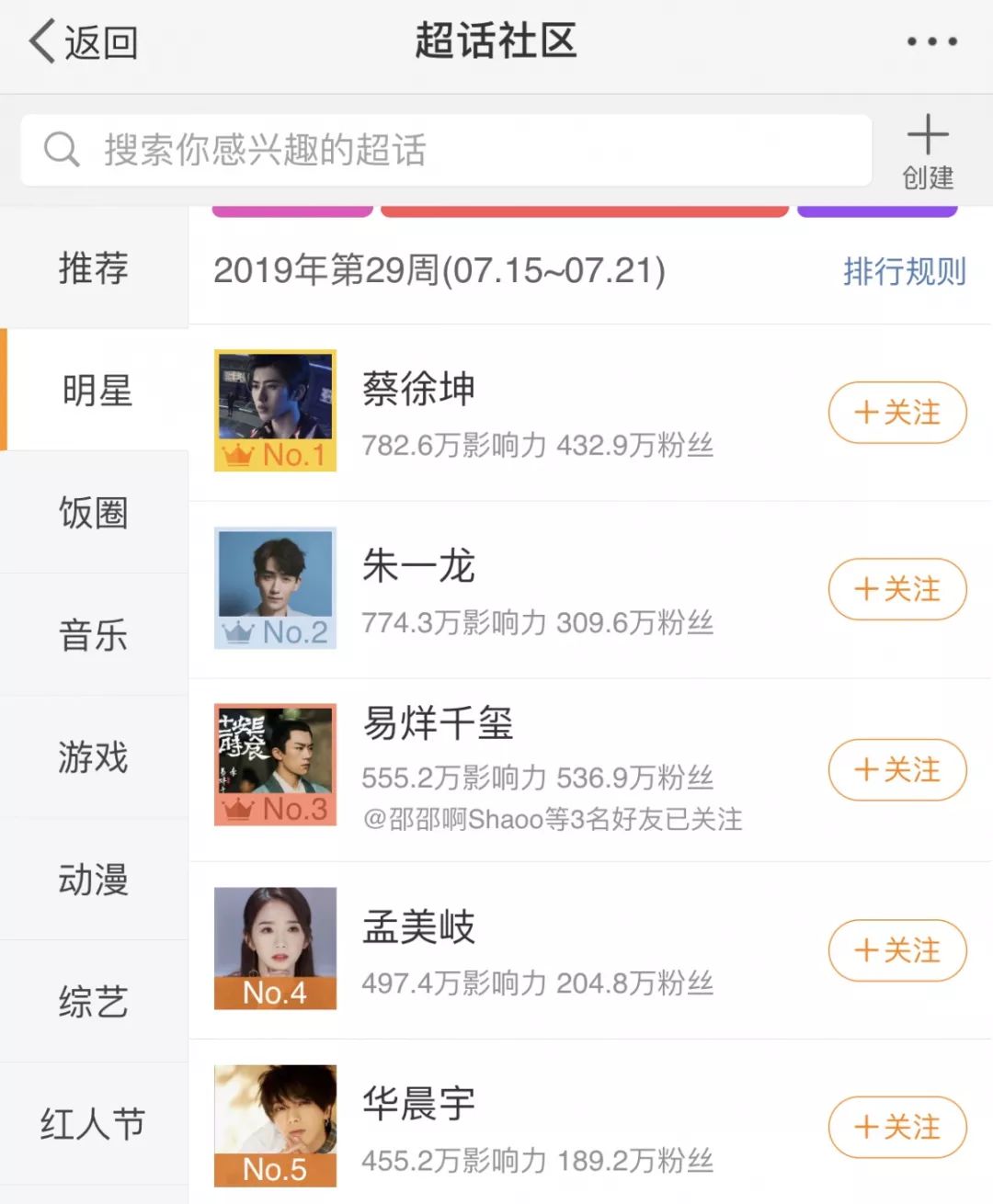Open the three-dot more options menu
The width and height of the screenshot is (993, 1204).
930,40
